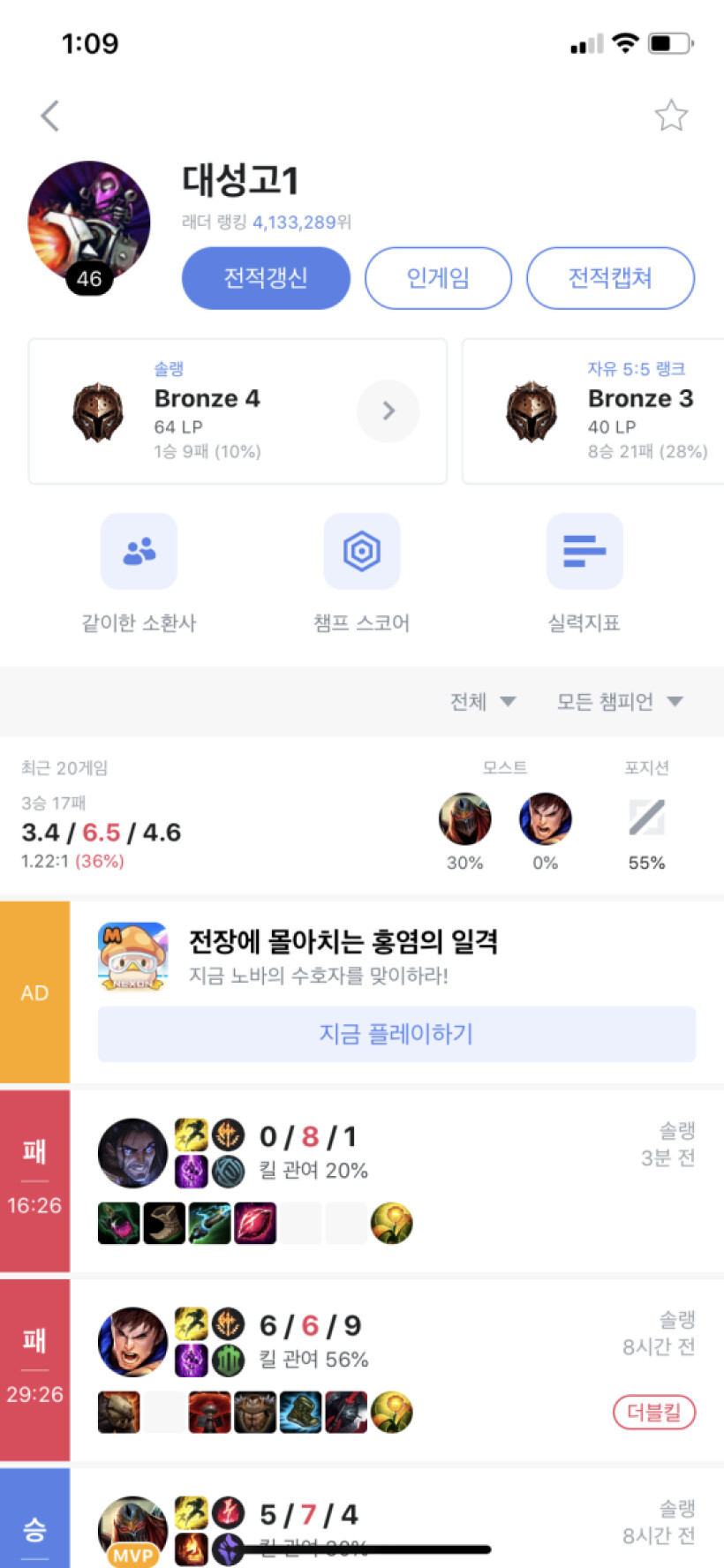Screen dimensions: 724x1568
Task: Tap 지금 플레이하기 in the ad
Action: tap(396, 1034)
